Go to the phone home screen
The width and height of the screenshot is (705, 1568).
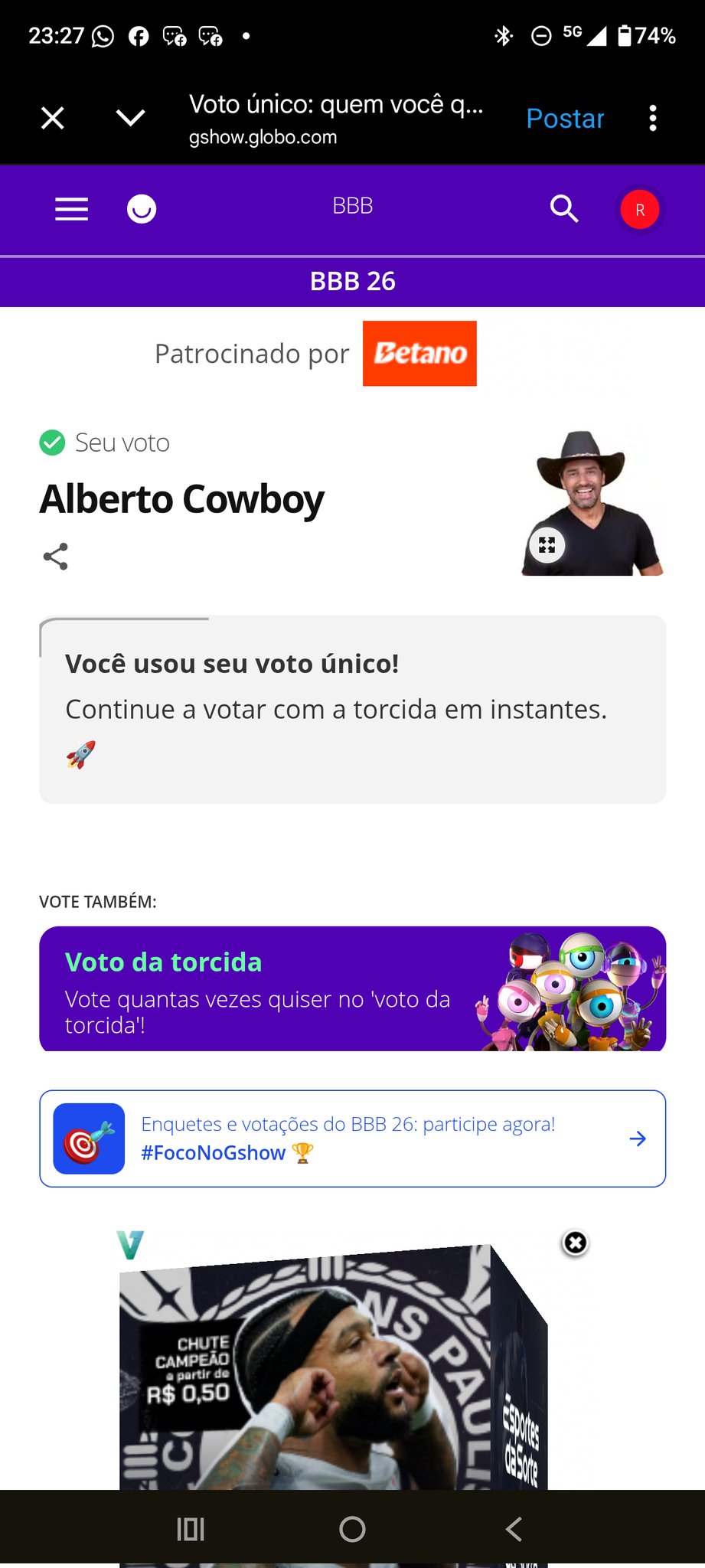click(352, 1530)
